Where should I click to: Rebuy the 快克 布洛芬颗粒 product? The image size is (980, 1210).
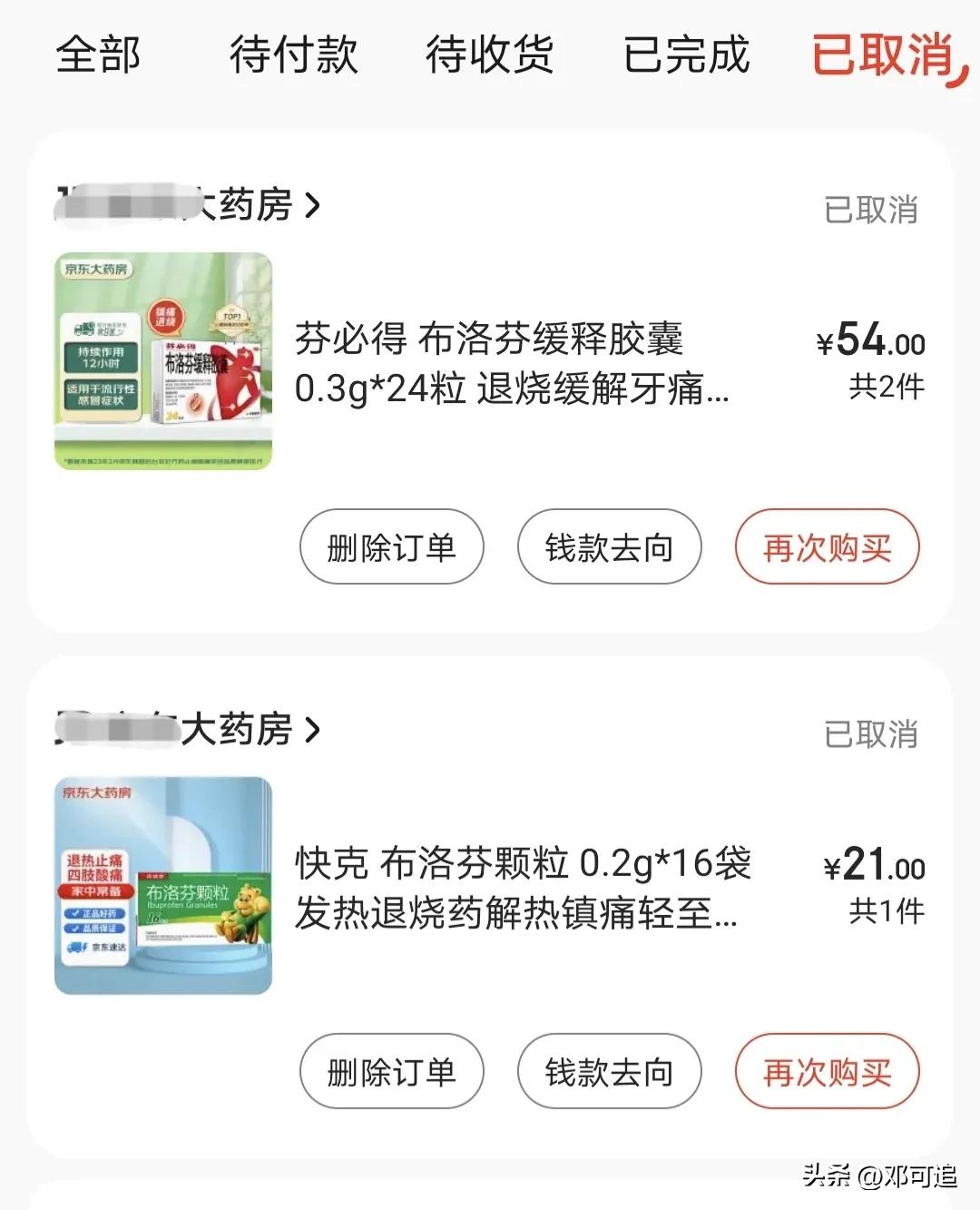coord(826,1072)
